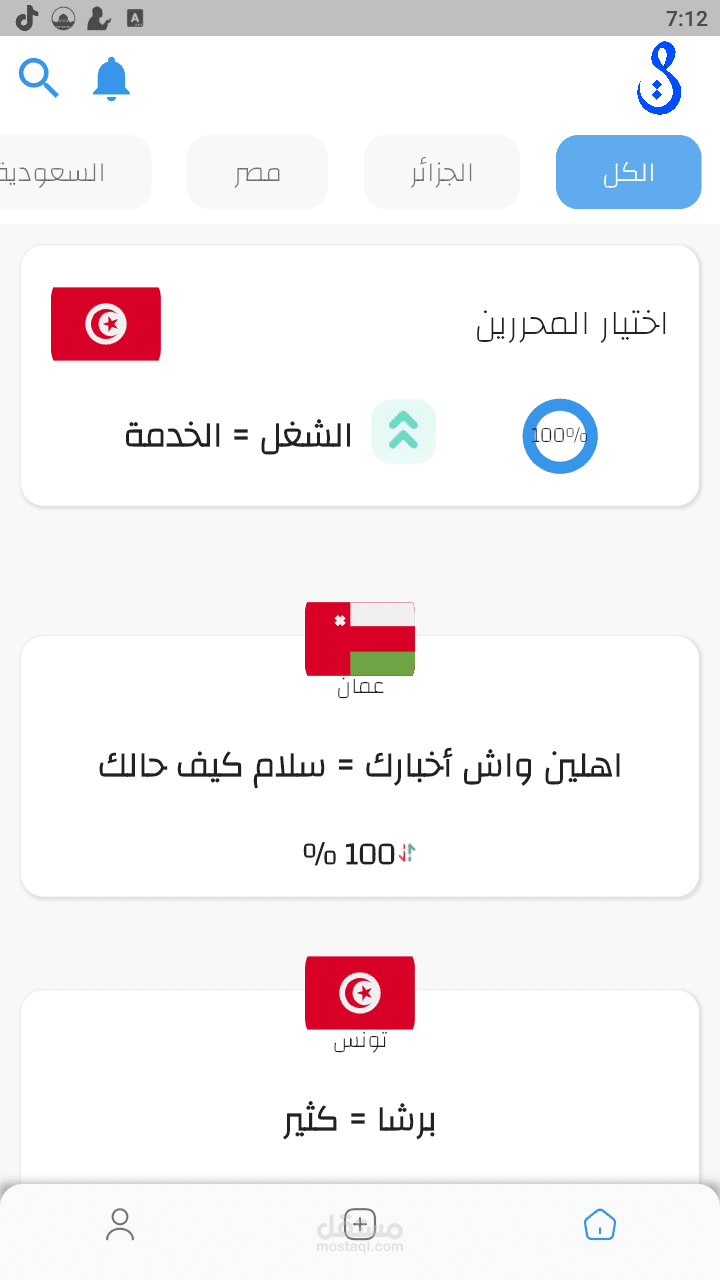Add a new entry with plus
The width and height of the screenshot is (720, 1280).
pos(360,1224)
